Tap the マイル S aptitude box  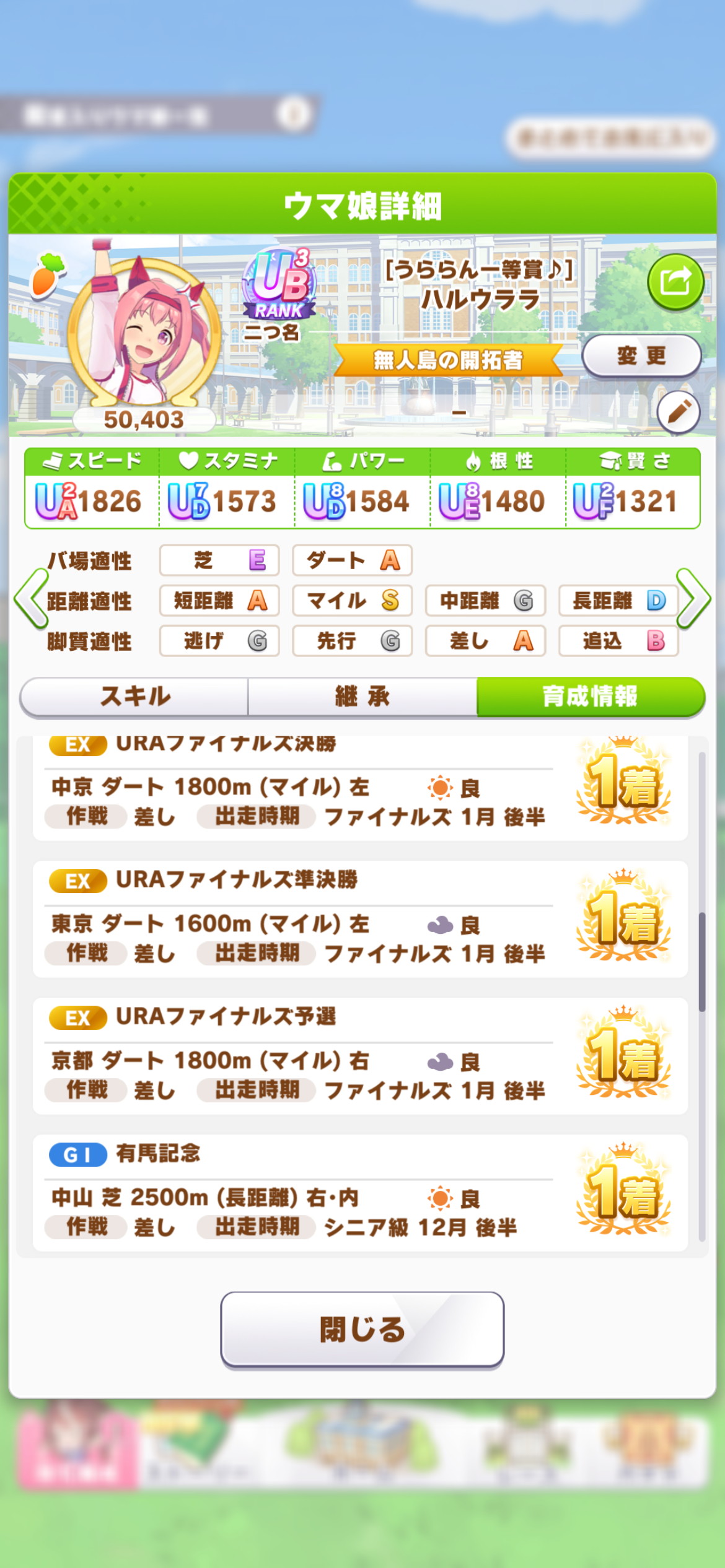(352, 601)
